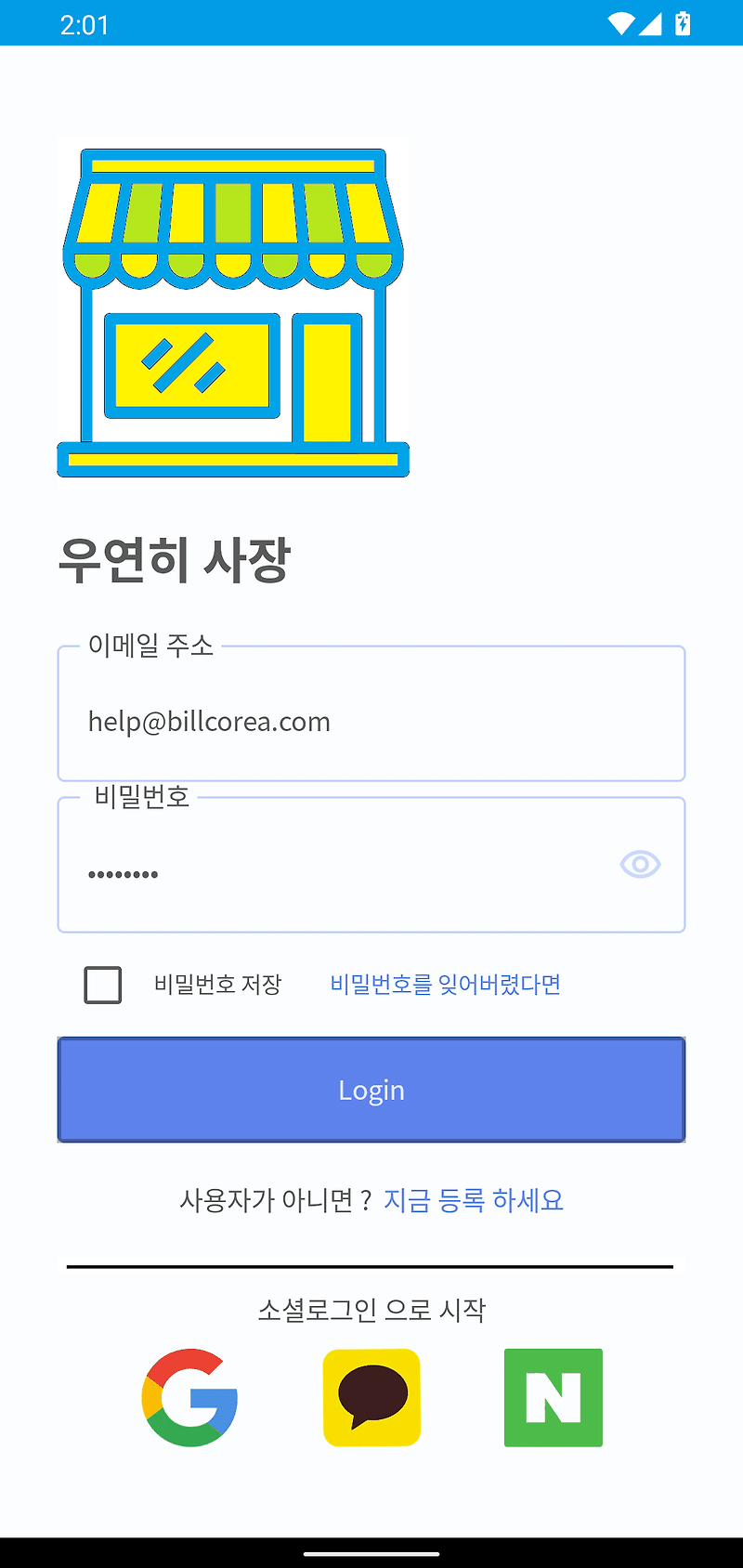
Task: Tap the 이메일 주소 email field
Action: (x=371, y=713)
